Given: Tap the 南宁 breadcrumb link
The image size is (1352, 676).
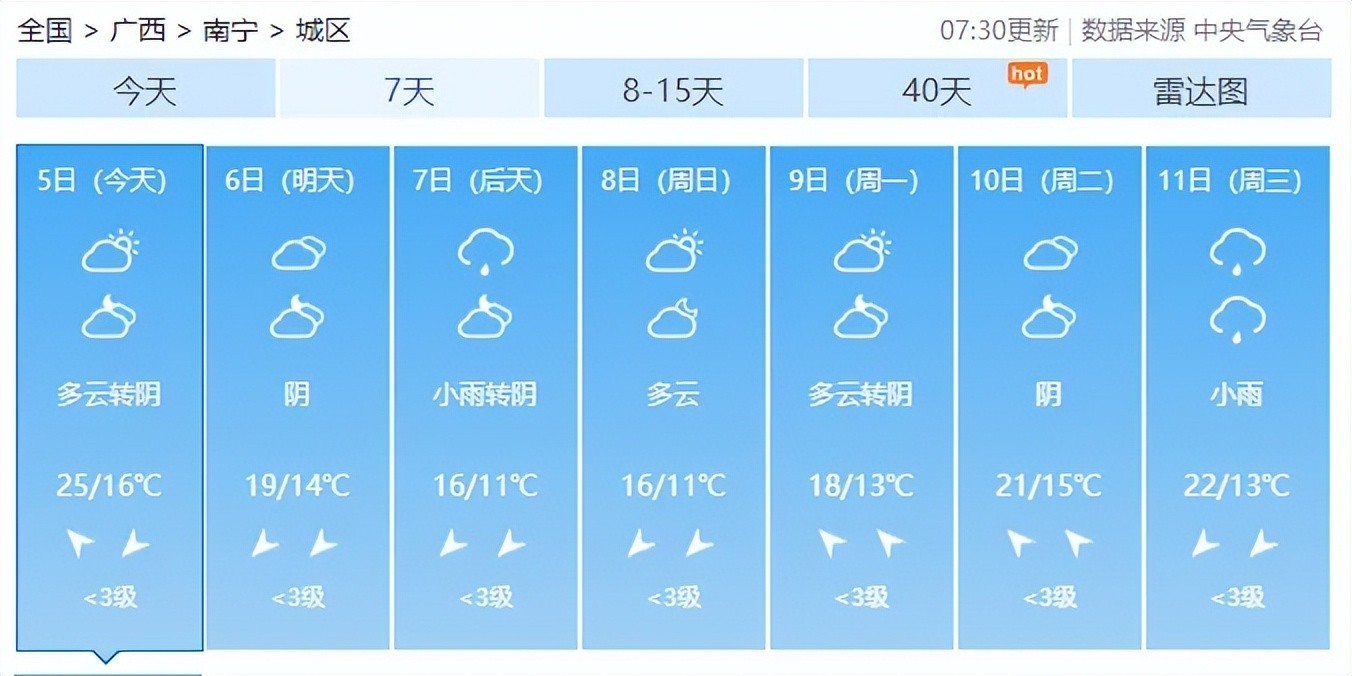Looking at the screenshot, I should [x=230, y=31].
